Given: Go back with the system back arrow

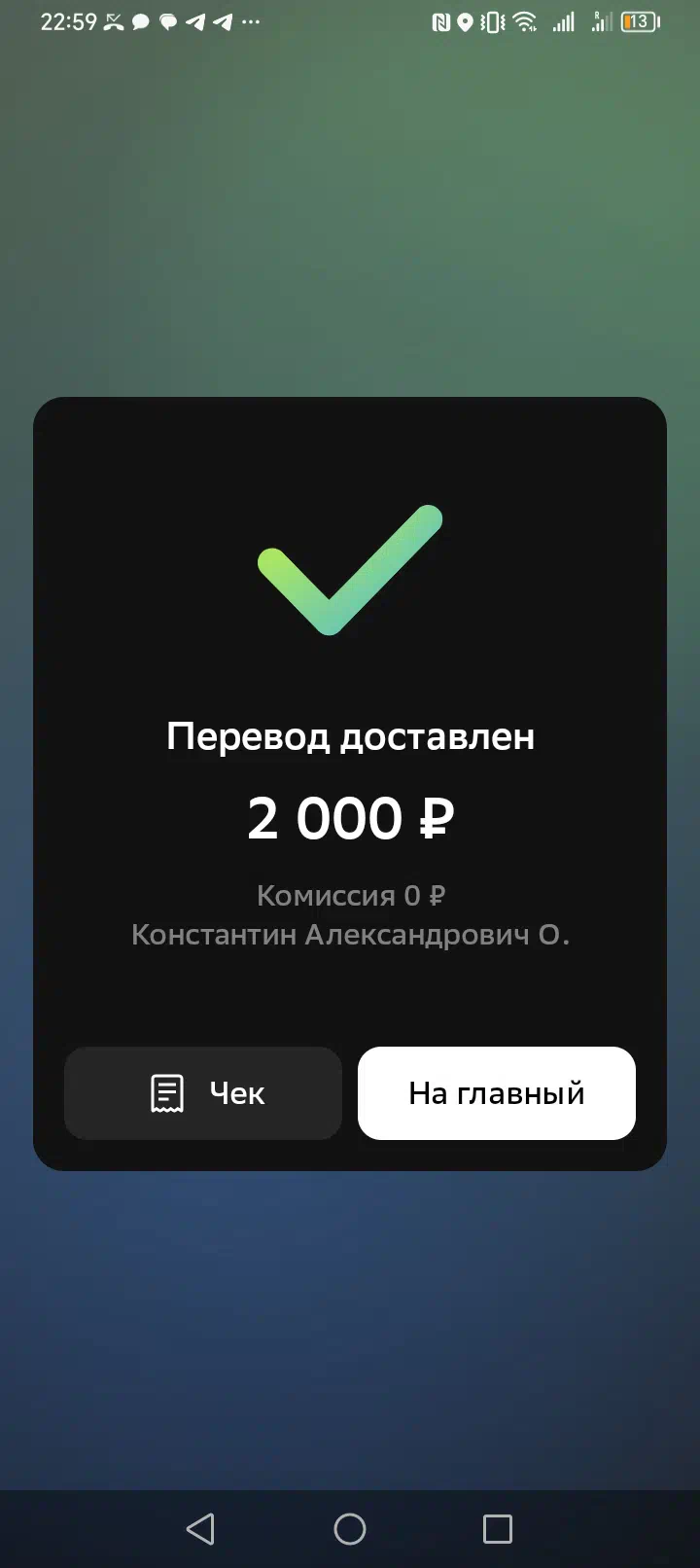Looking at the screenshot, I should click(200, 1529).
